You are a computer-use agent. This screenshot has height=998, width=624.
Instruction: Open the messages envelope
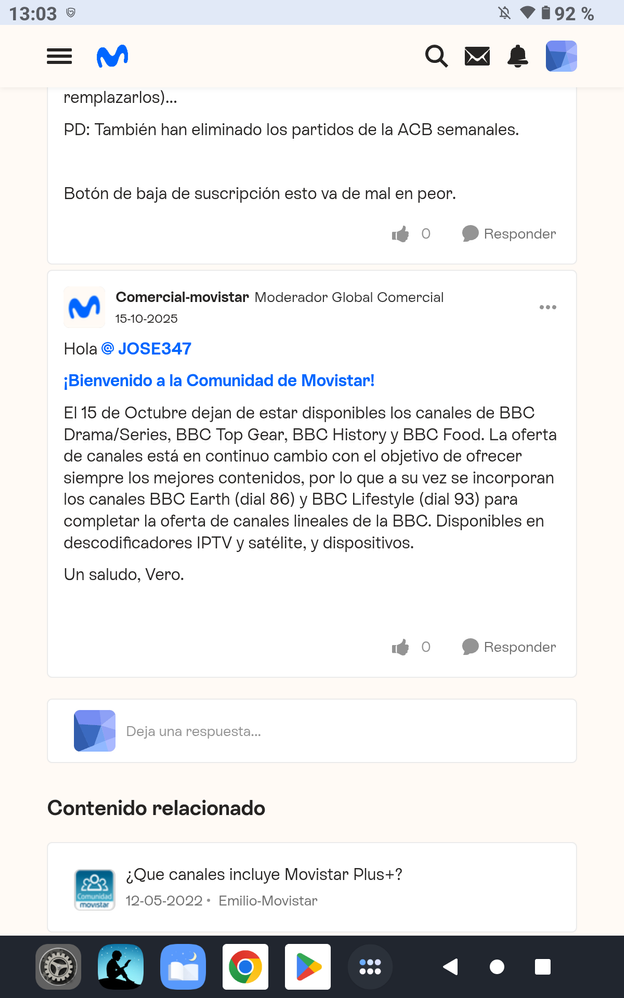[477, 57]
